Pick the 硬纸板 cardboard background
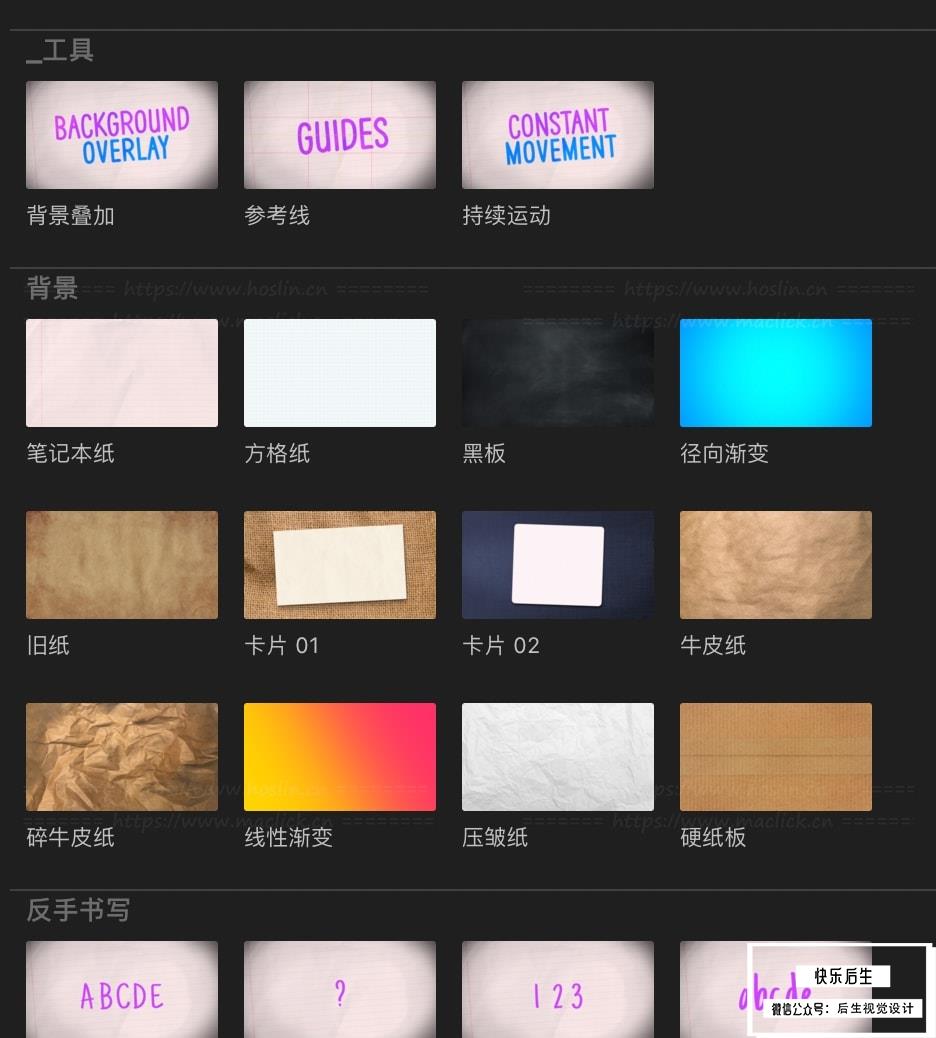936x1038 pixels. coord(776,757)
